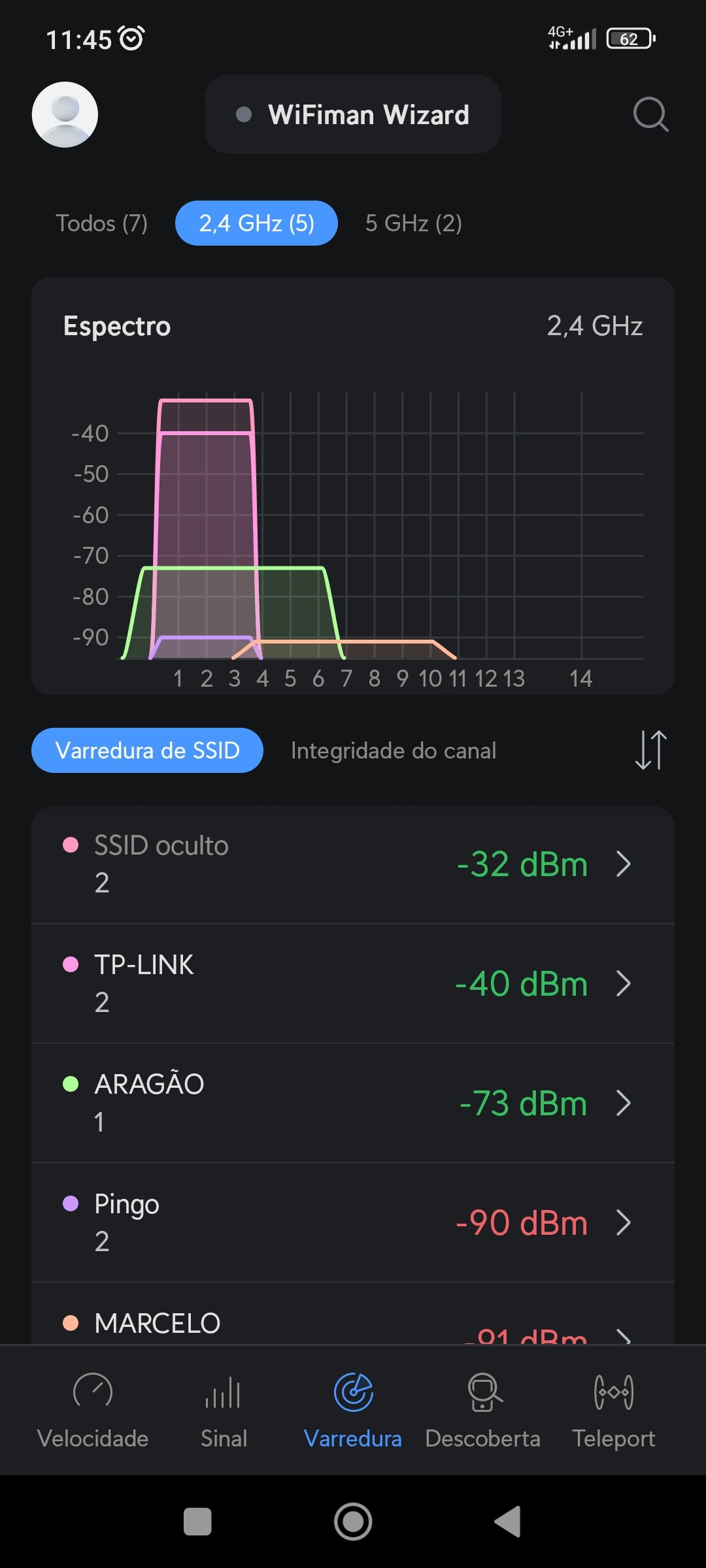Switch to Todos (7) filter
The width and height of the screenshot is (706, 1568).
[101, 223]
